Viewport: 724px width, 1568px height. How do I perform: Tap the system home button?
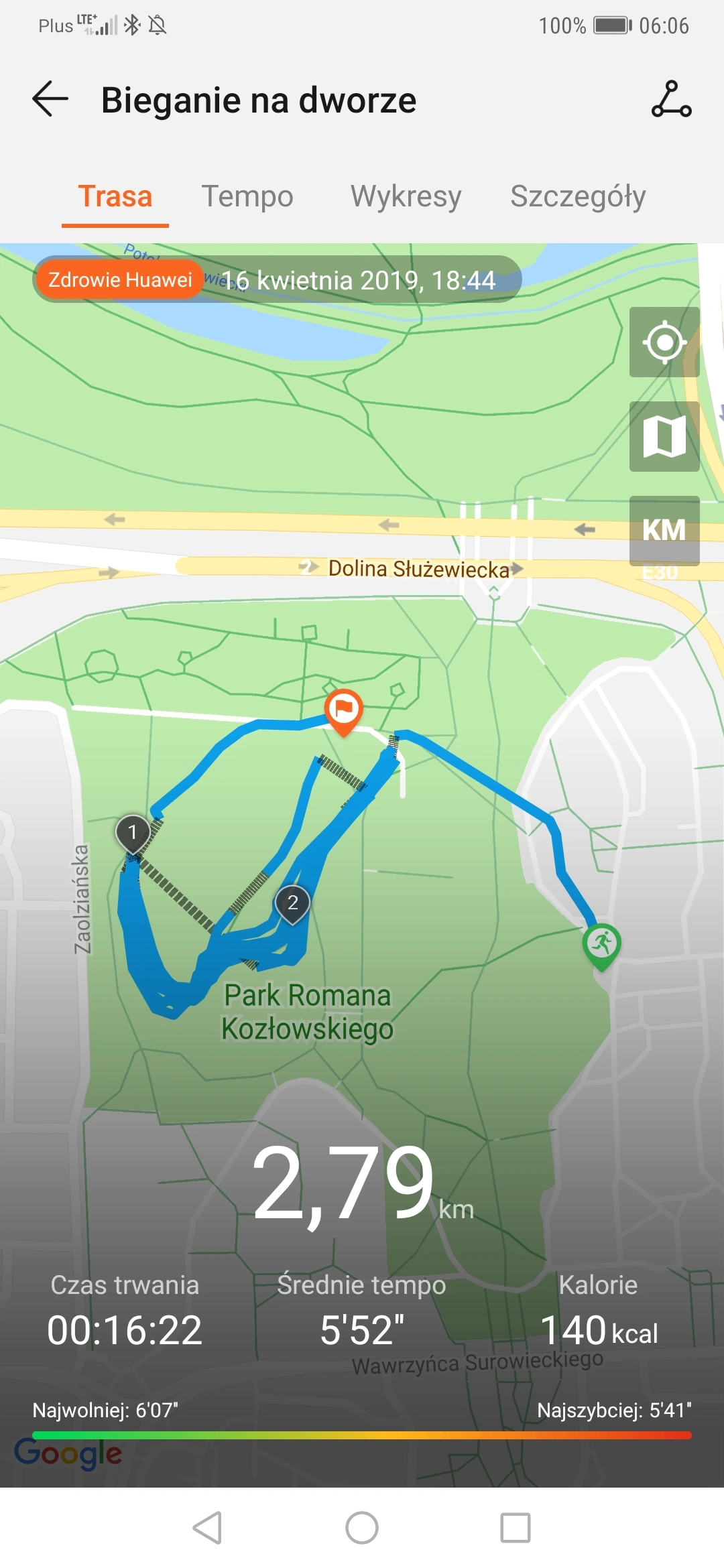tap(362, 1528)
